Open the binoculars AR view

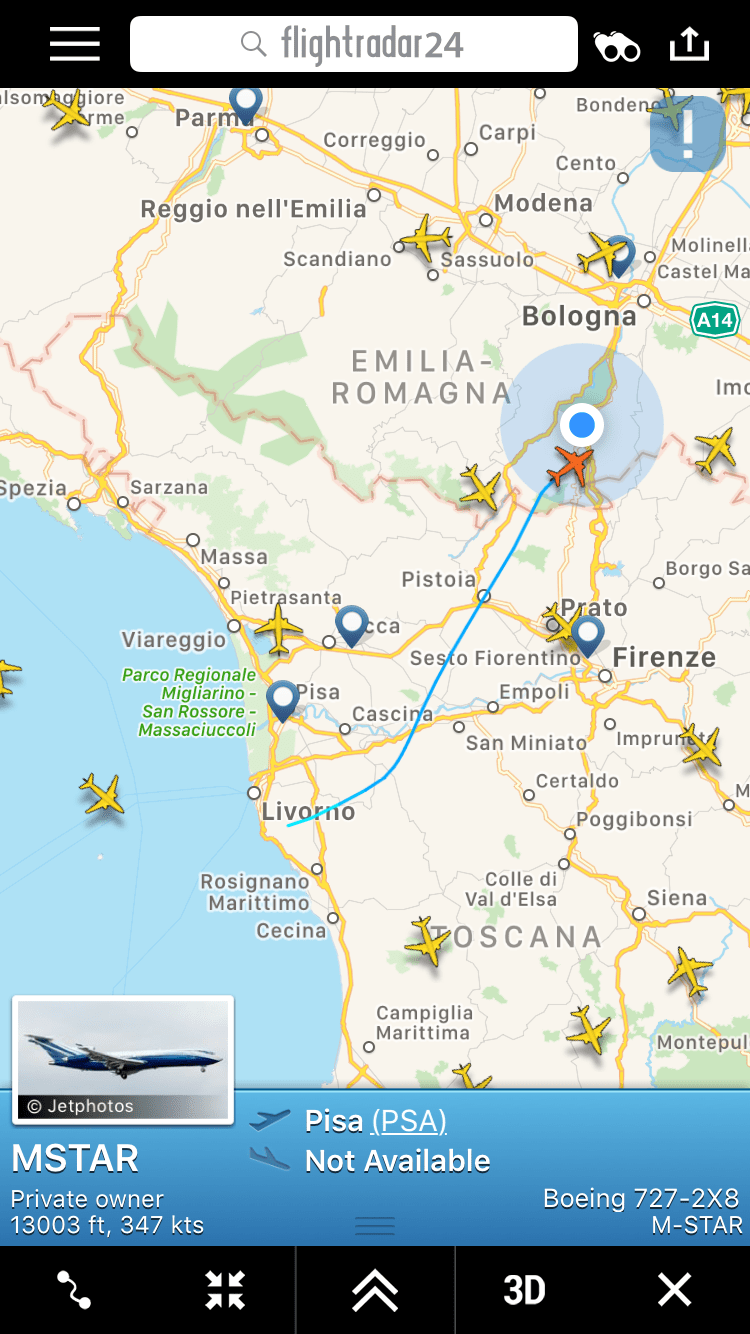[616, 46]
